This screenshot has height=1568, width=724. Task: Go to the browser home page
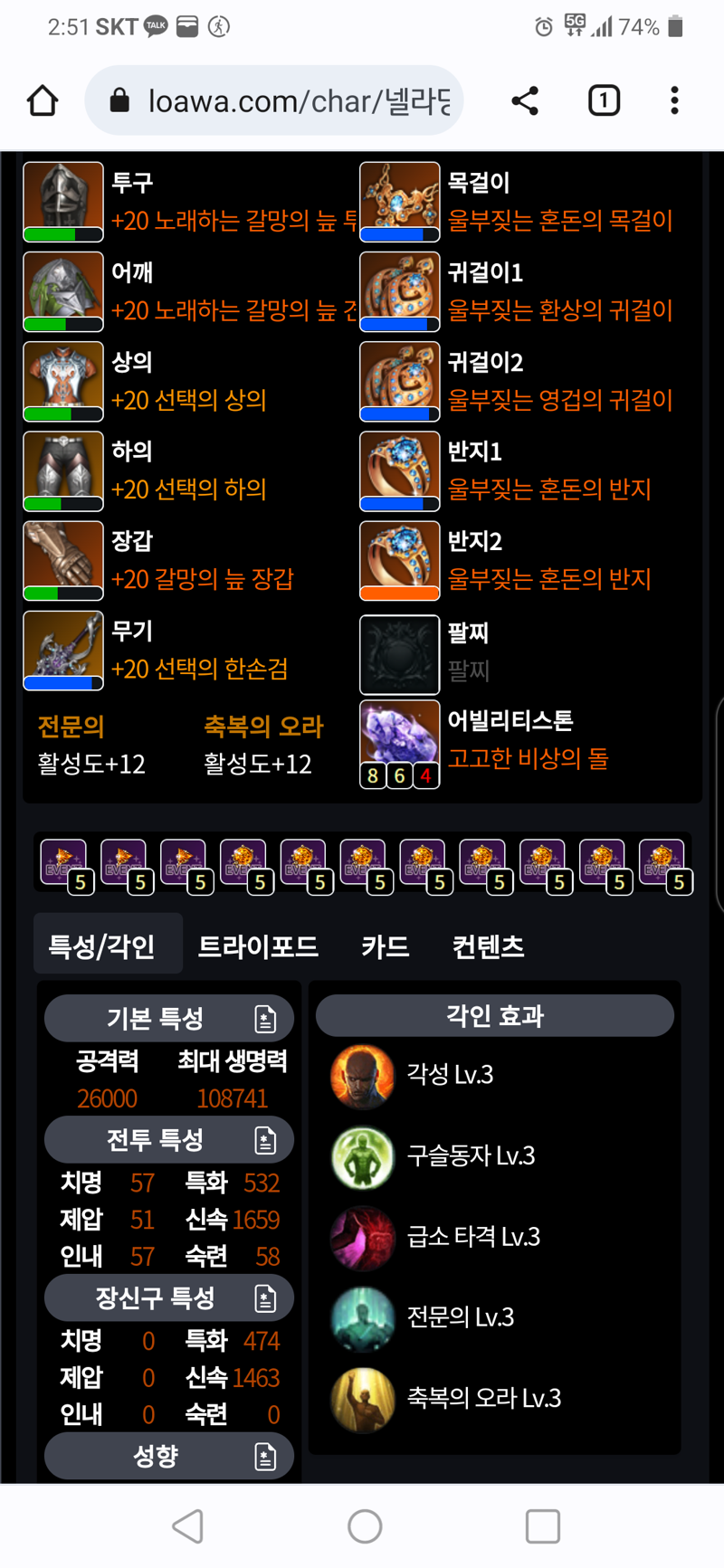pos(43,100)
